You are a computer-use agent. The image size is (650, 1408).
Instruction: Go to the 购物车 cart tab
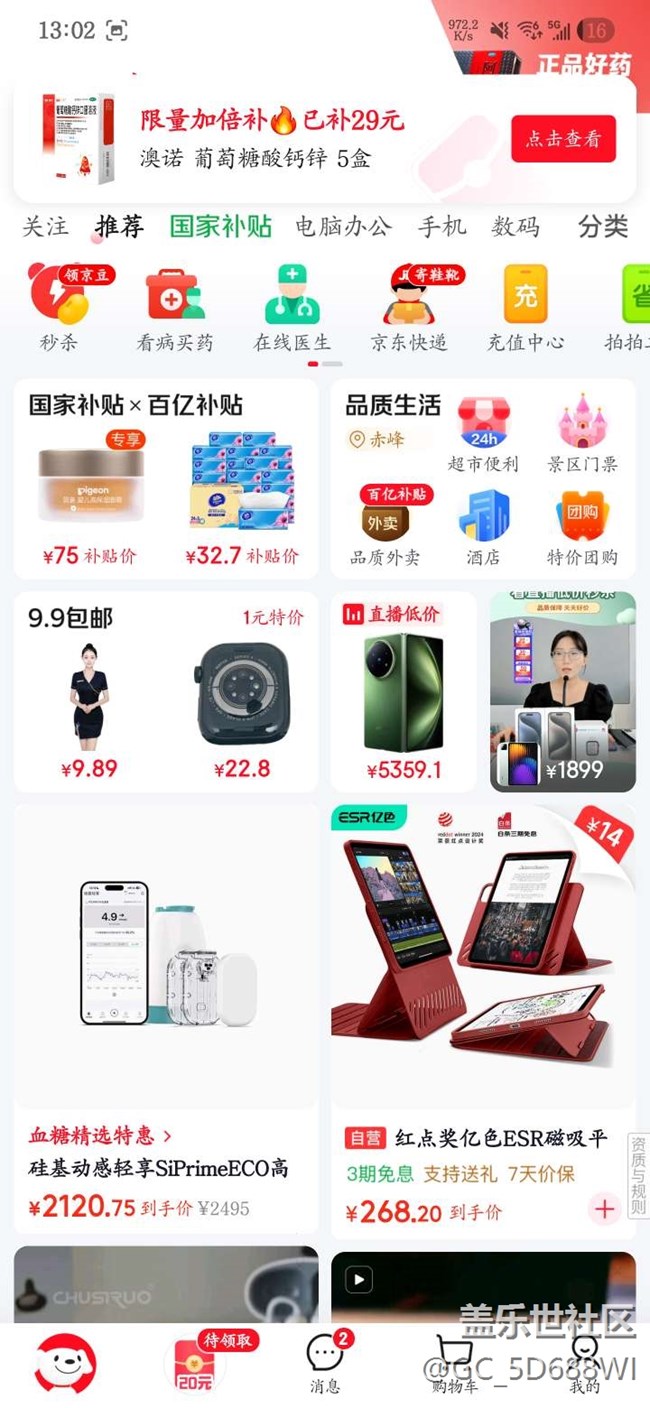coord(454,1363)
